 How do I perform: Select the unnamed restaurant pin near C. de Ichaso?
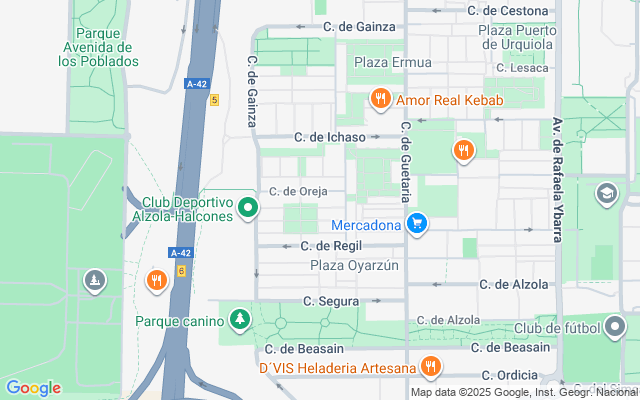tap(462, 150)
